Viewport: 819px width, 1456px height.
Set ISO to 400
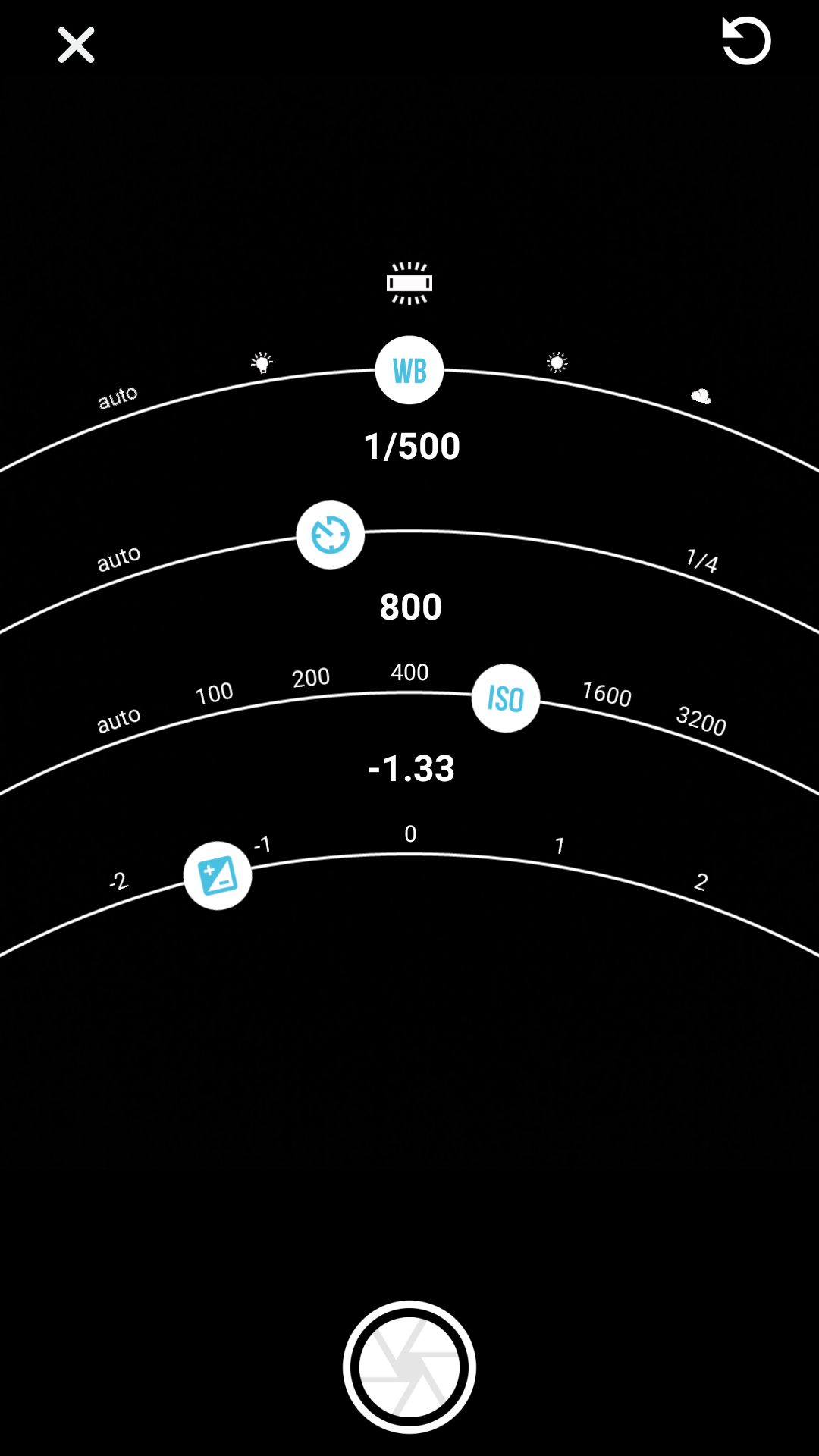click(x=409, y=672)
